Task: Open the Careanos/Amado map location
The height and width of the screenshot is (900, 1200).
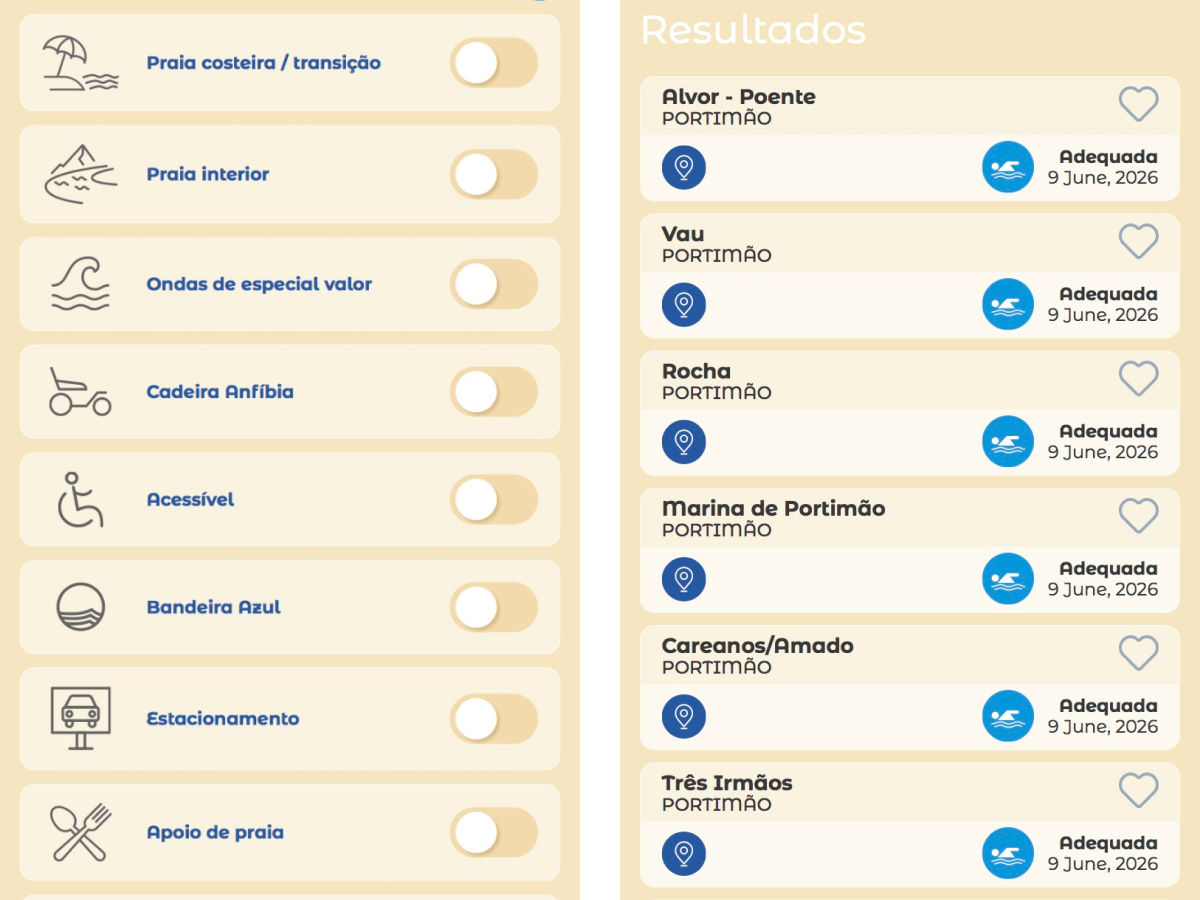Action: pos(684,715)
